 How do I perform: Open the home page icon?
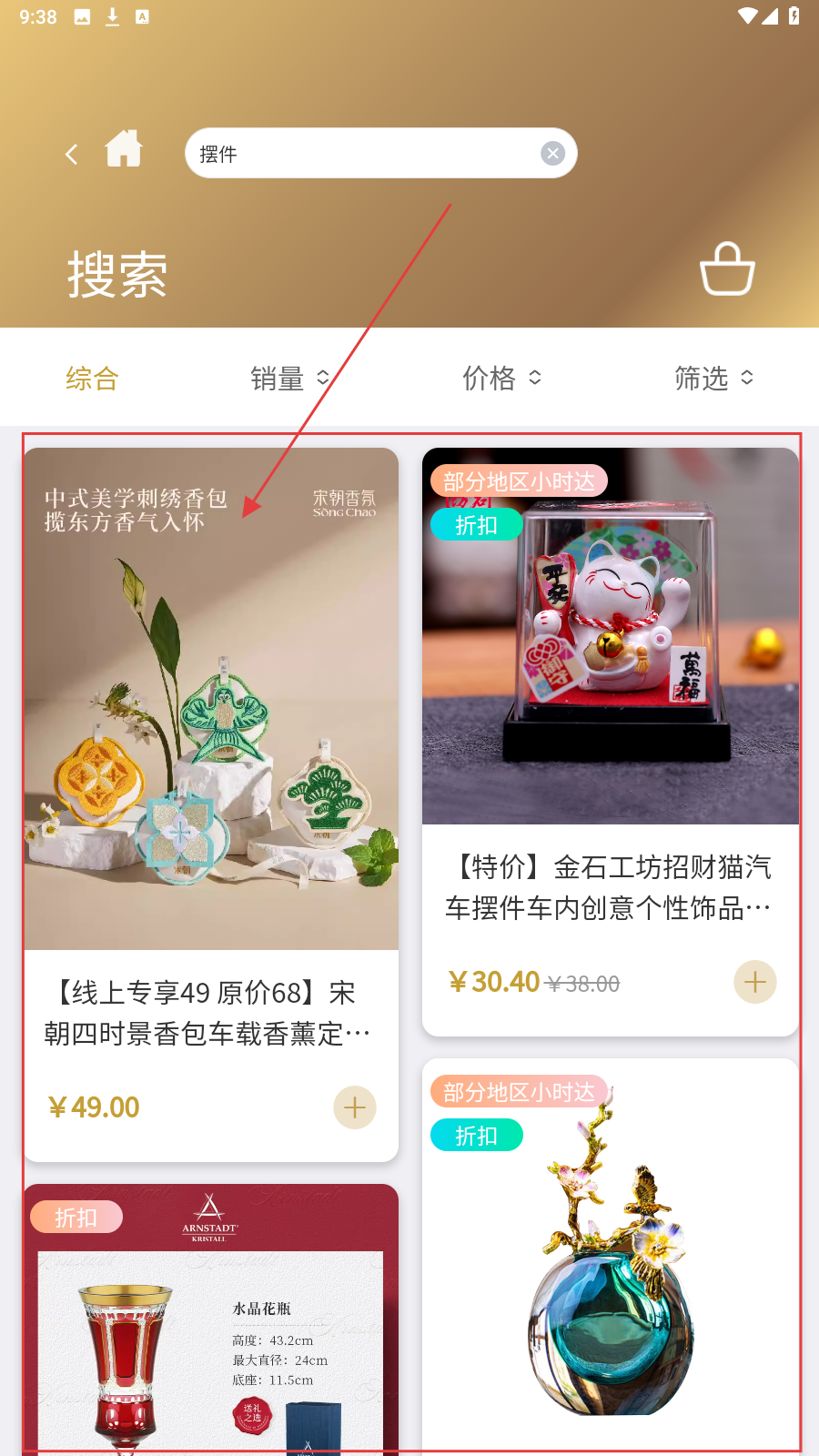pyautogui.click(x=124, y=150)
